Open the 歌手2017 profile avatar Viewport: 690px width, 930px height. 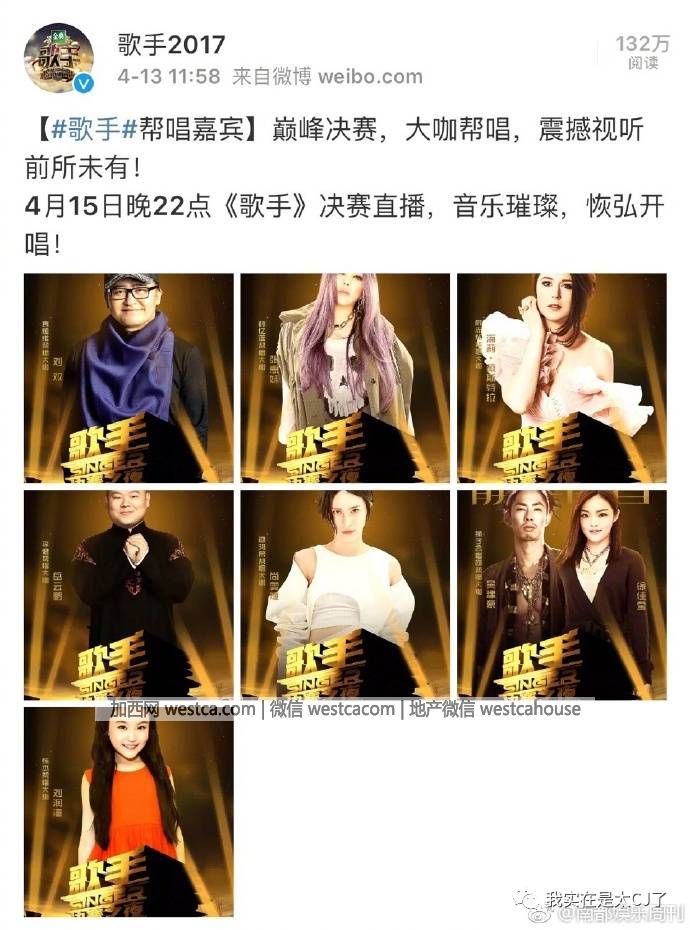pos(58,58)
